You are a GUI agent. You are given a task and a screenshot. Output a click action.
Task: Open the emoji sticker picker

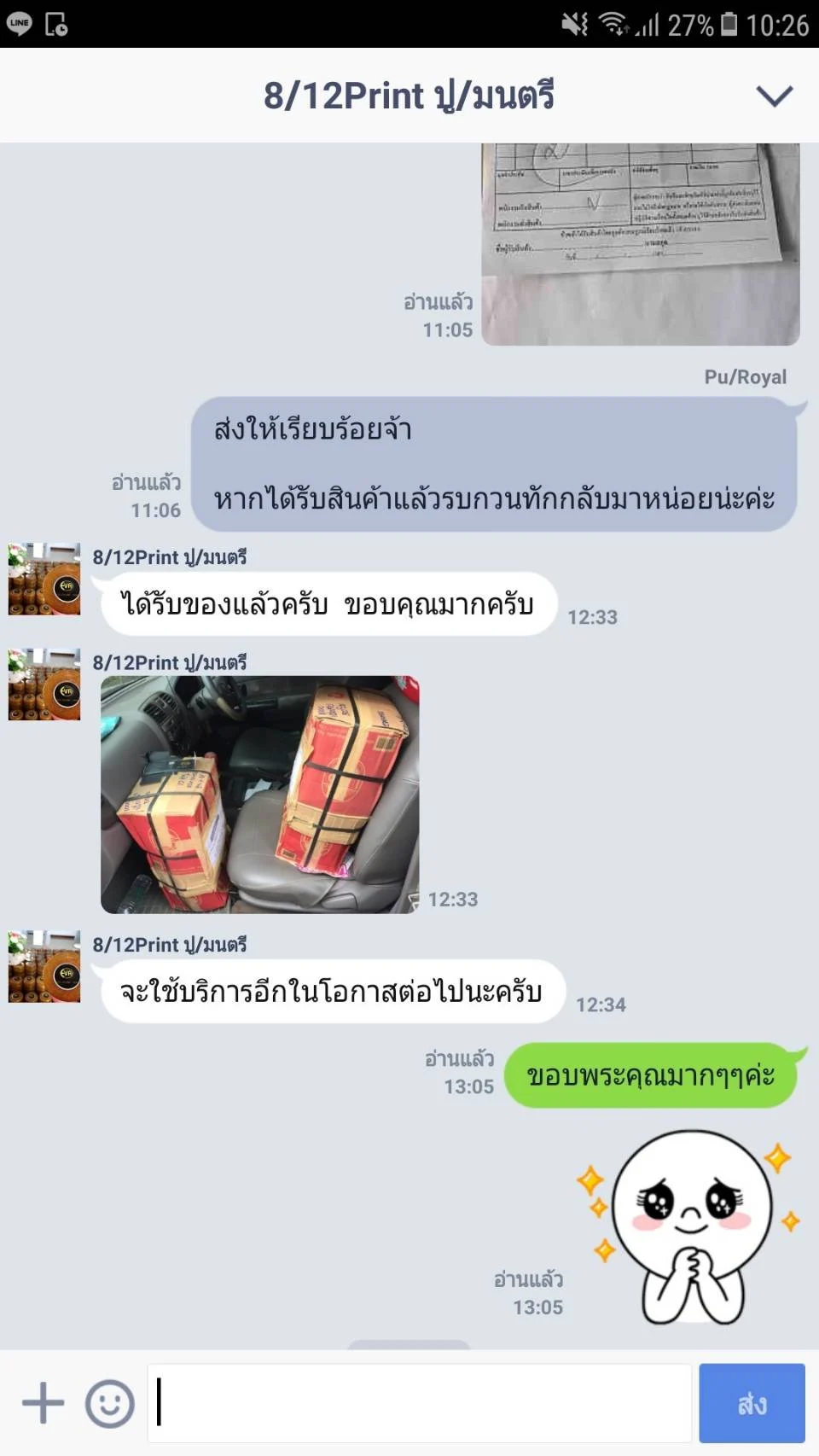pyautogui.click(x=110, y=1403)
